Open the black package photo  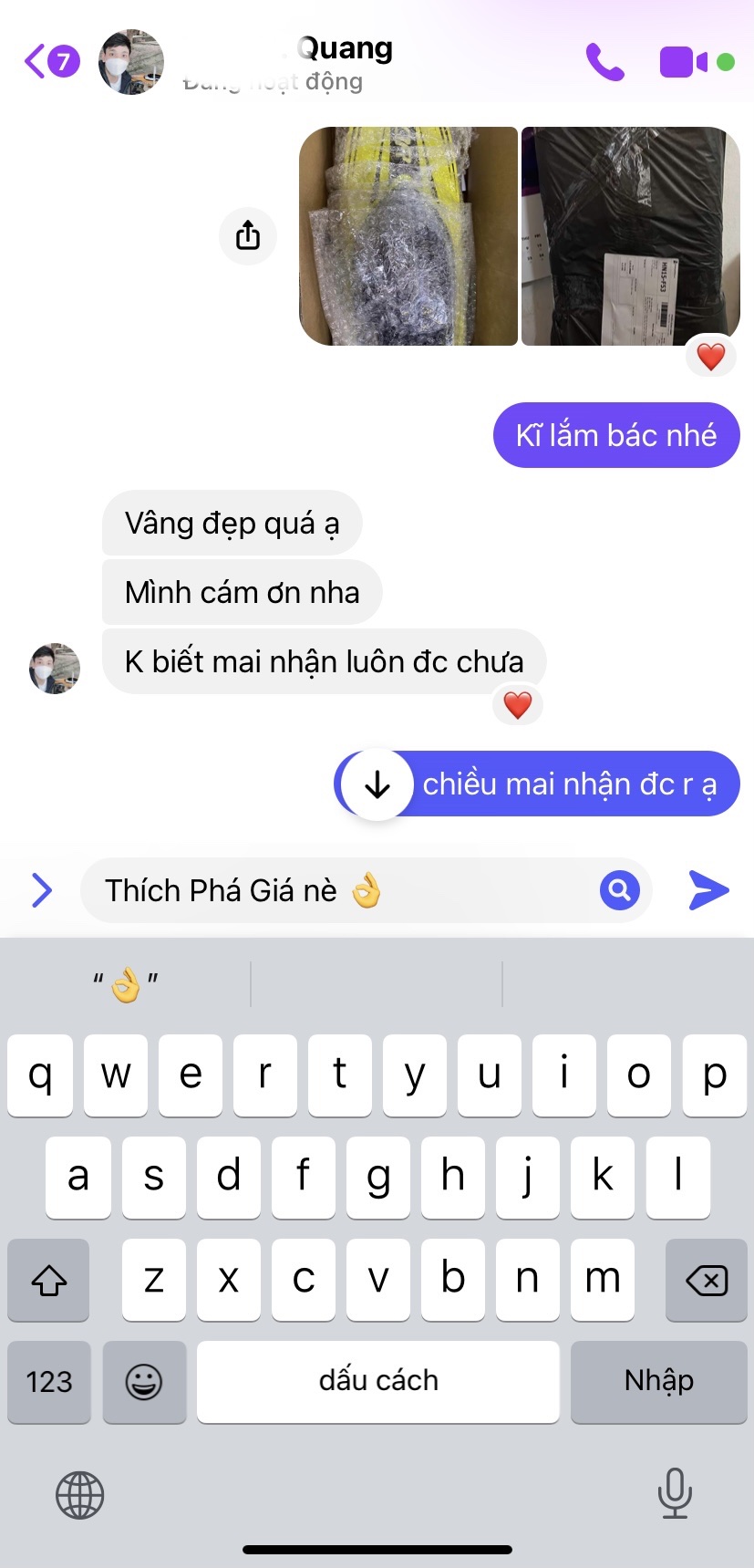[630, 236]
